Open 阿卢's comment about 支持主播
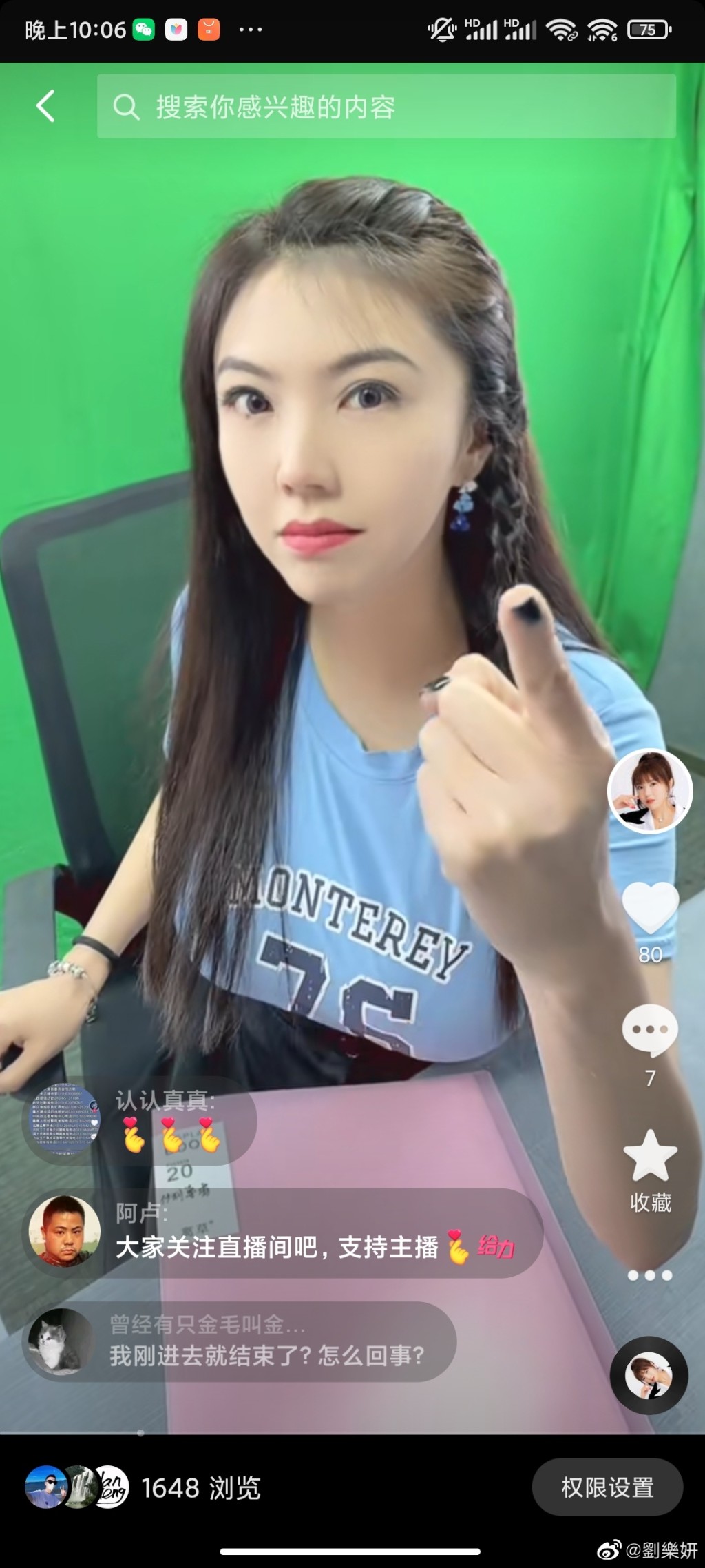Image resolution: width=705 pixels, height=1568 pixels. pyautogui.click(x=282, y=1233)
